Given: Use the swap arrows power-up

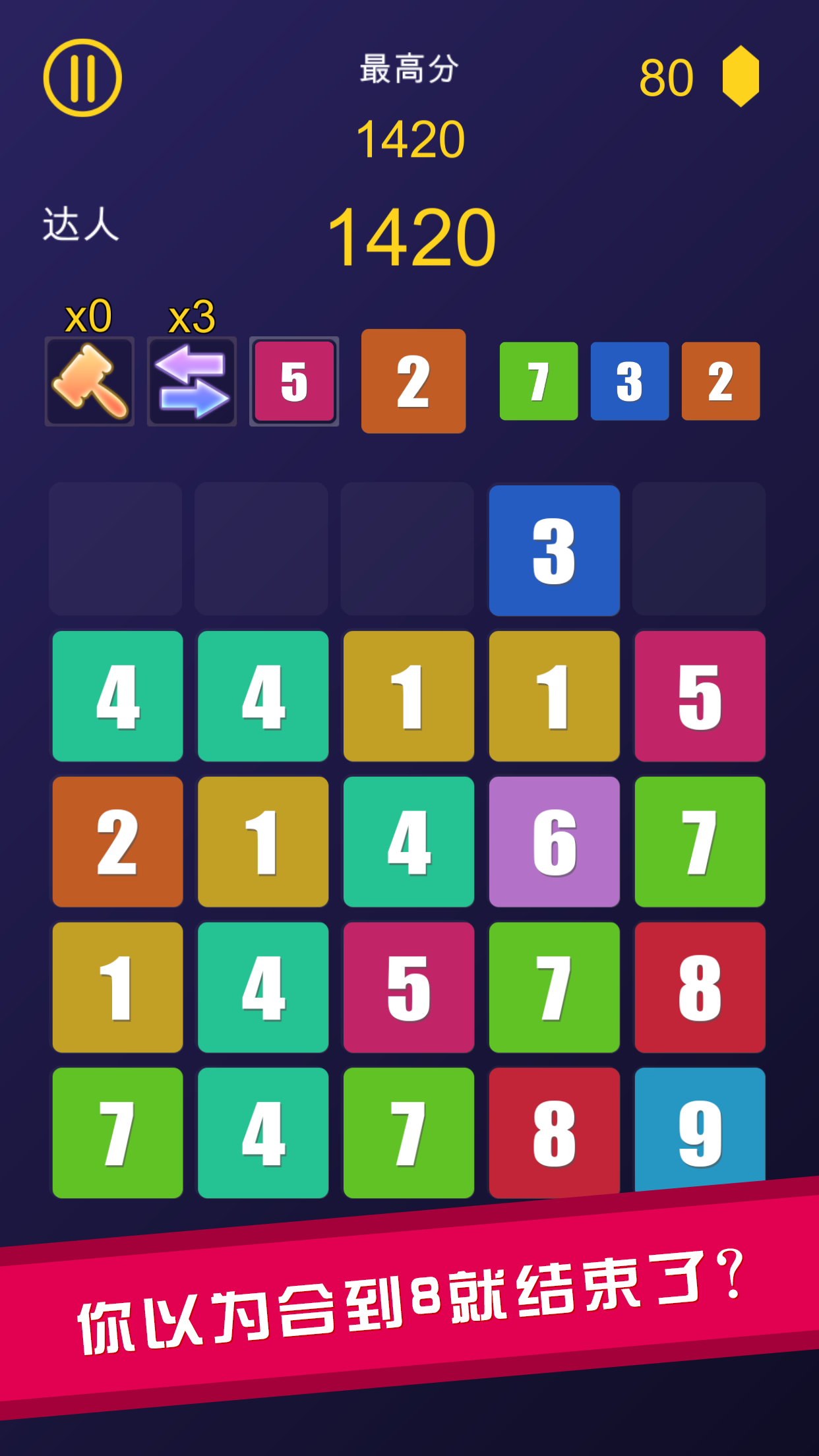Looking at the screenshot, I should pyautogui.click(x=192, y=381).
